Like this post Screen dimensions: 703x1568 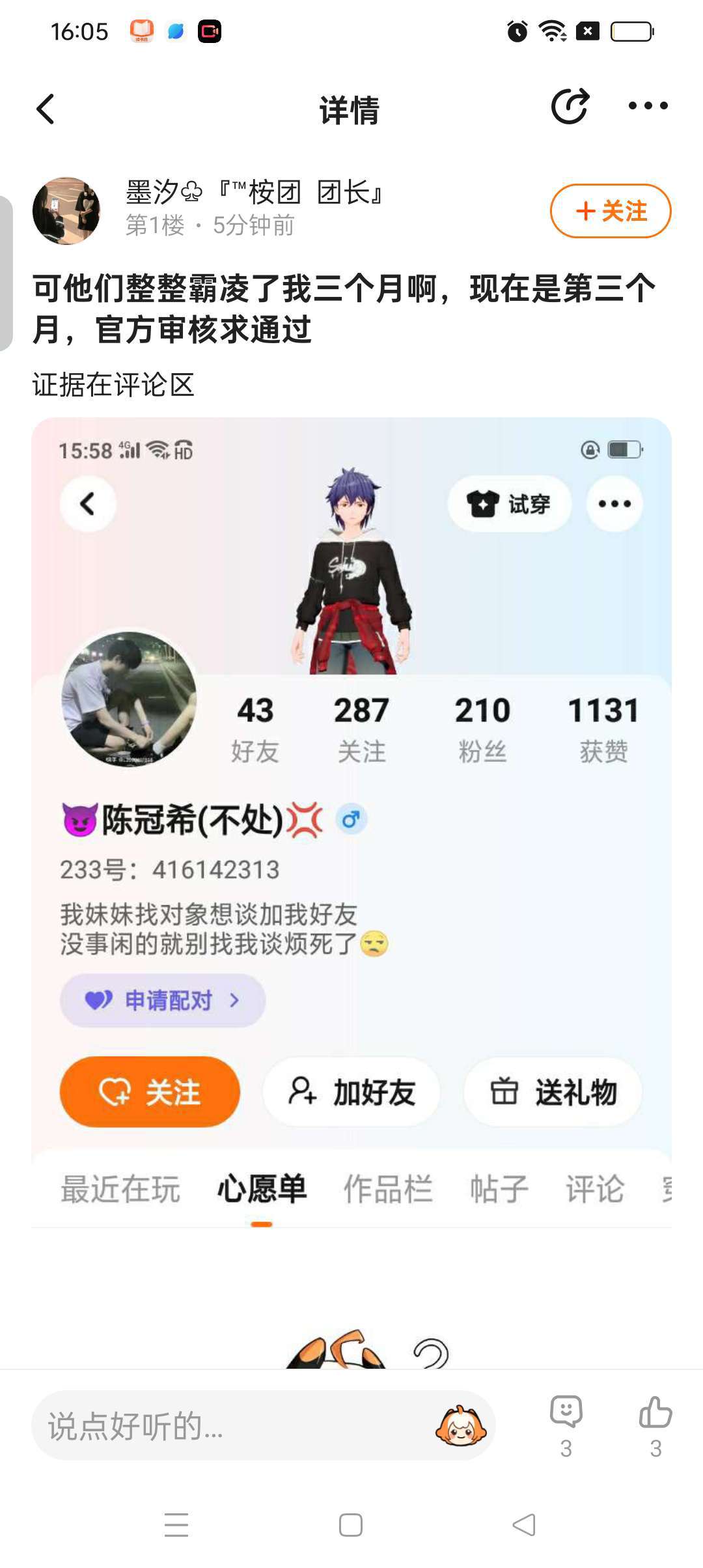point(655,1423)
